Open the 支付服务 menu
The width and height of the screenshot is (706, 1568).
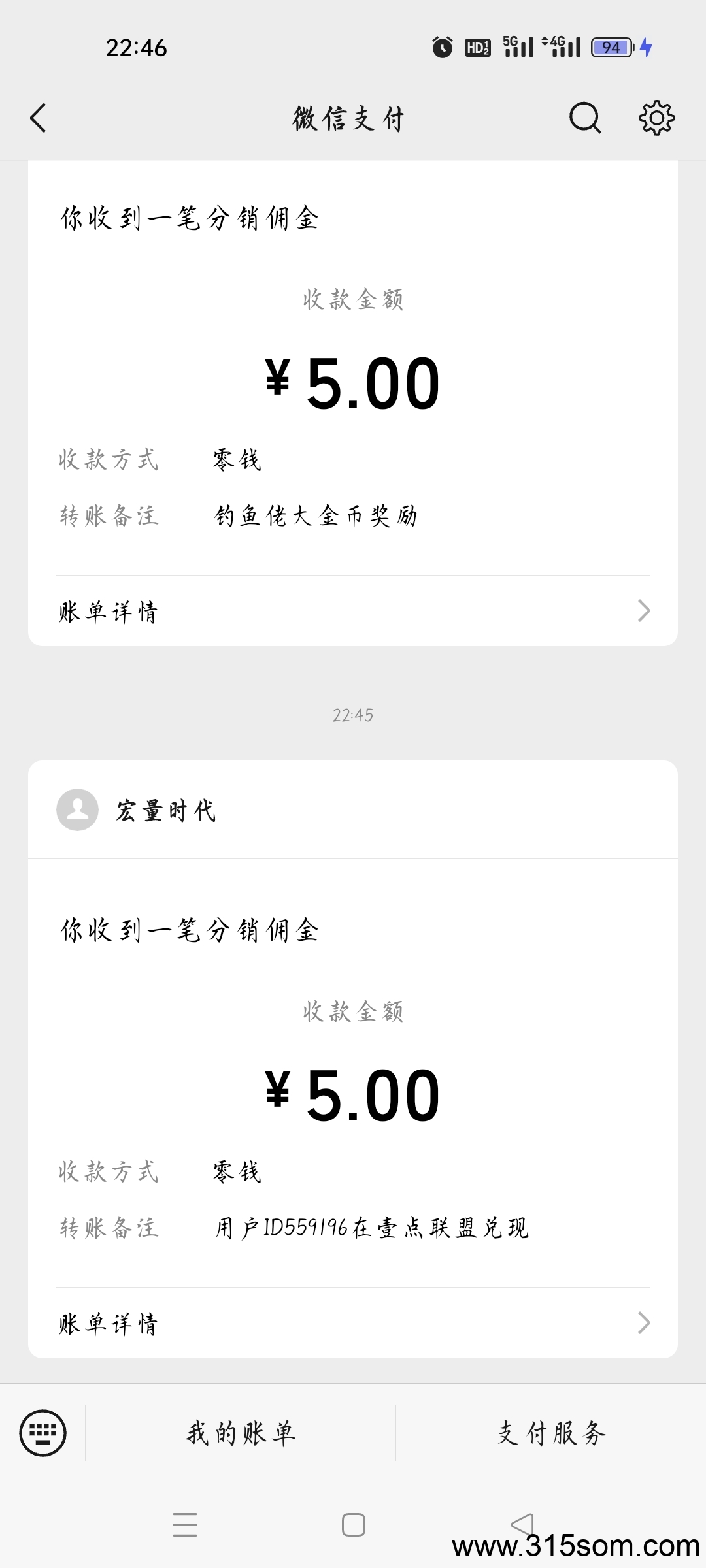pyautogui.click(x=551, y=1433)
